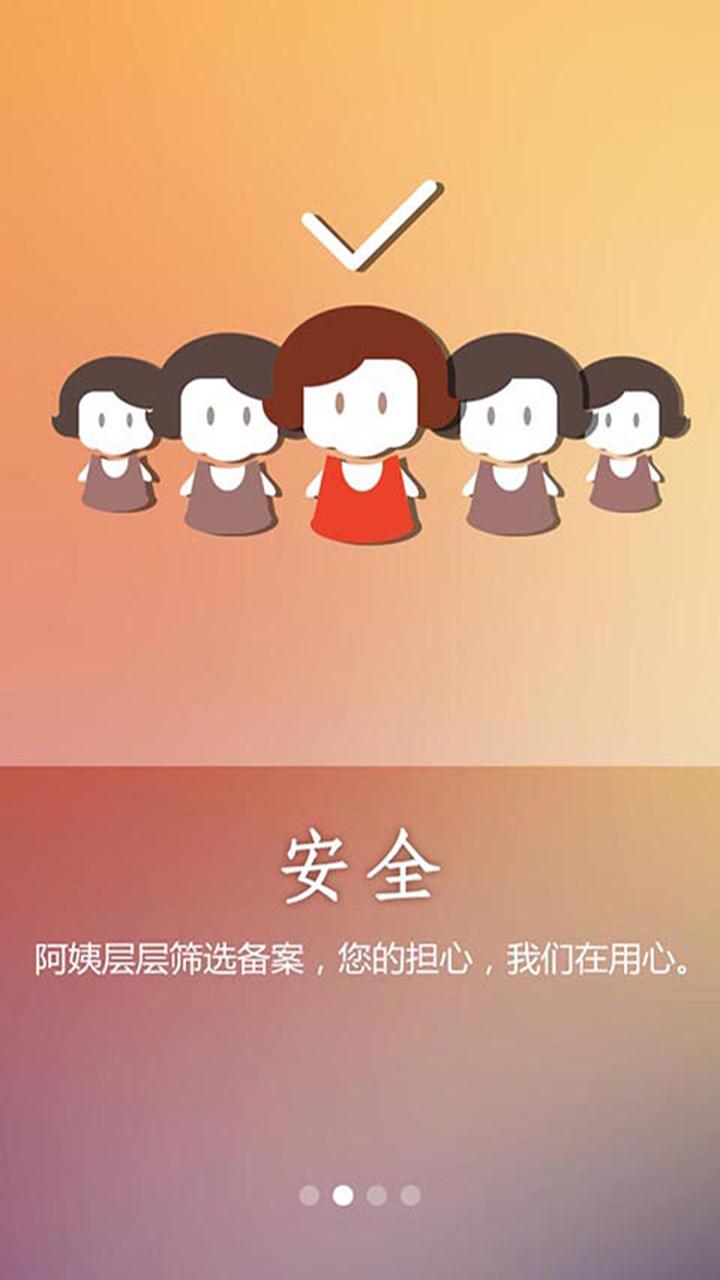Jump to the first page indicator dot
The image size is (720, 1280).
click(309, 1195)
